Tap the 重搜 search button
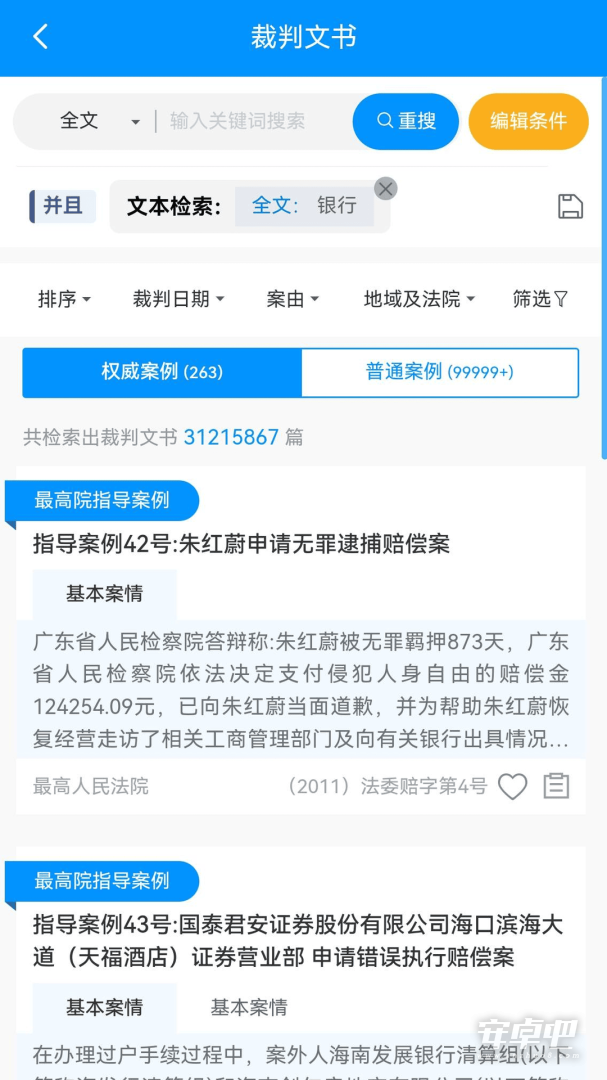This screenshot has width=607, height=1080. (406, 121)
